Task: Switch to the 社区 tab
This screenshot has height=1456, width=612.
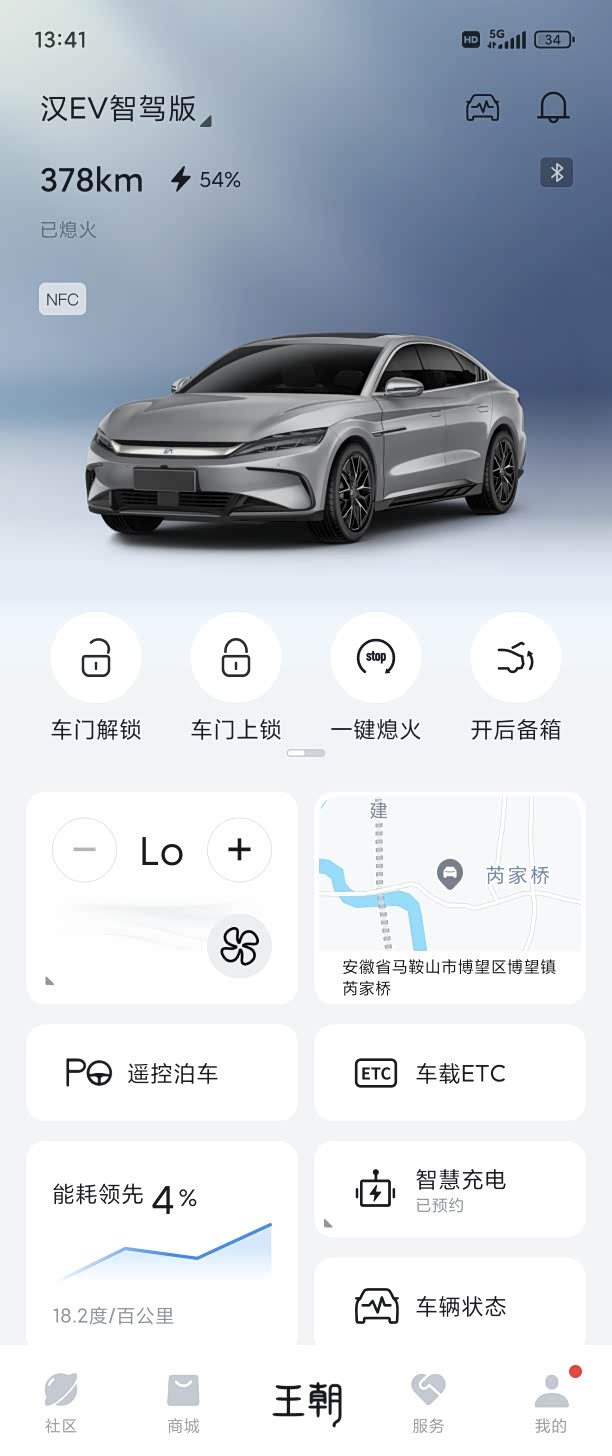Action: coord(61,1402)
